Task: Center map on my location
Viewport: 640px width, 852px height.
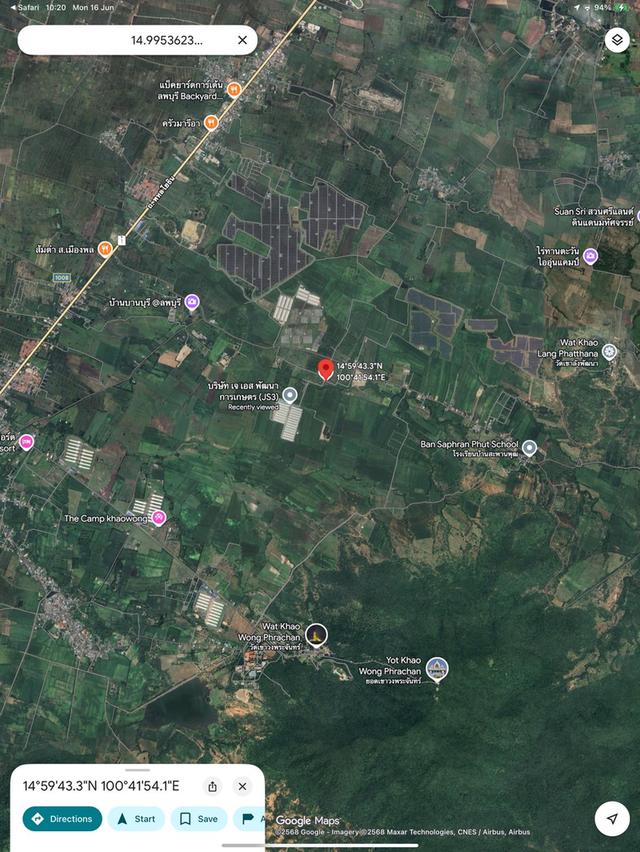Action: 612,818
